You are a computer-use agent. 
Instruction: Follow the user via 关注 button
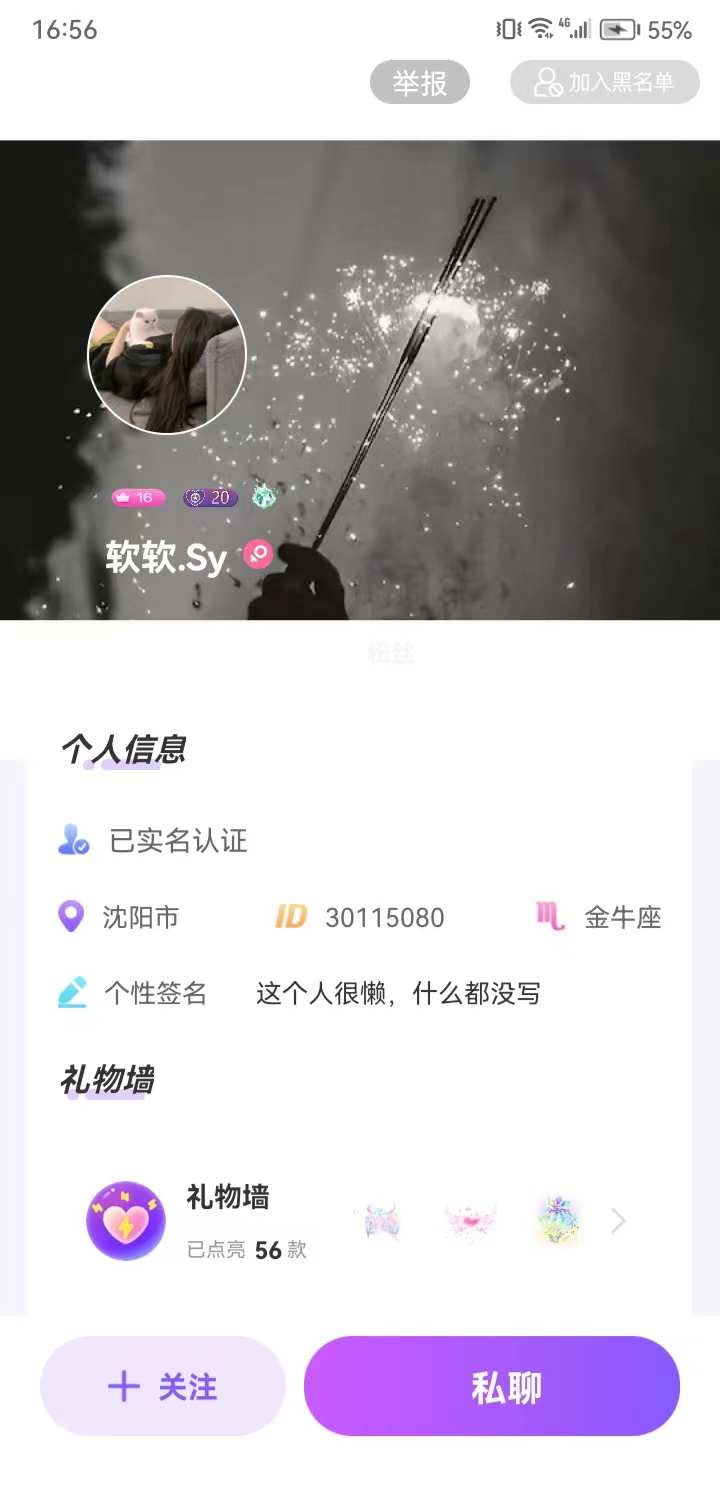pyautogui.click(x=163, y=1386)
